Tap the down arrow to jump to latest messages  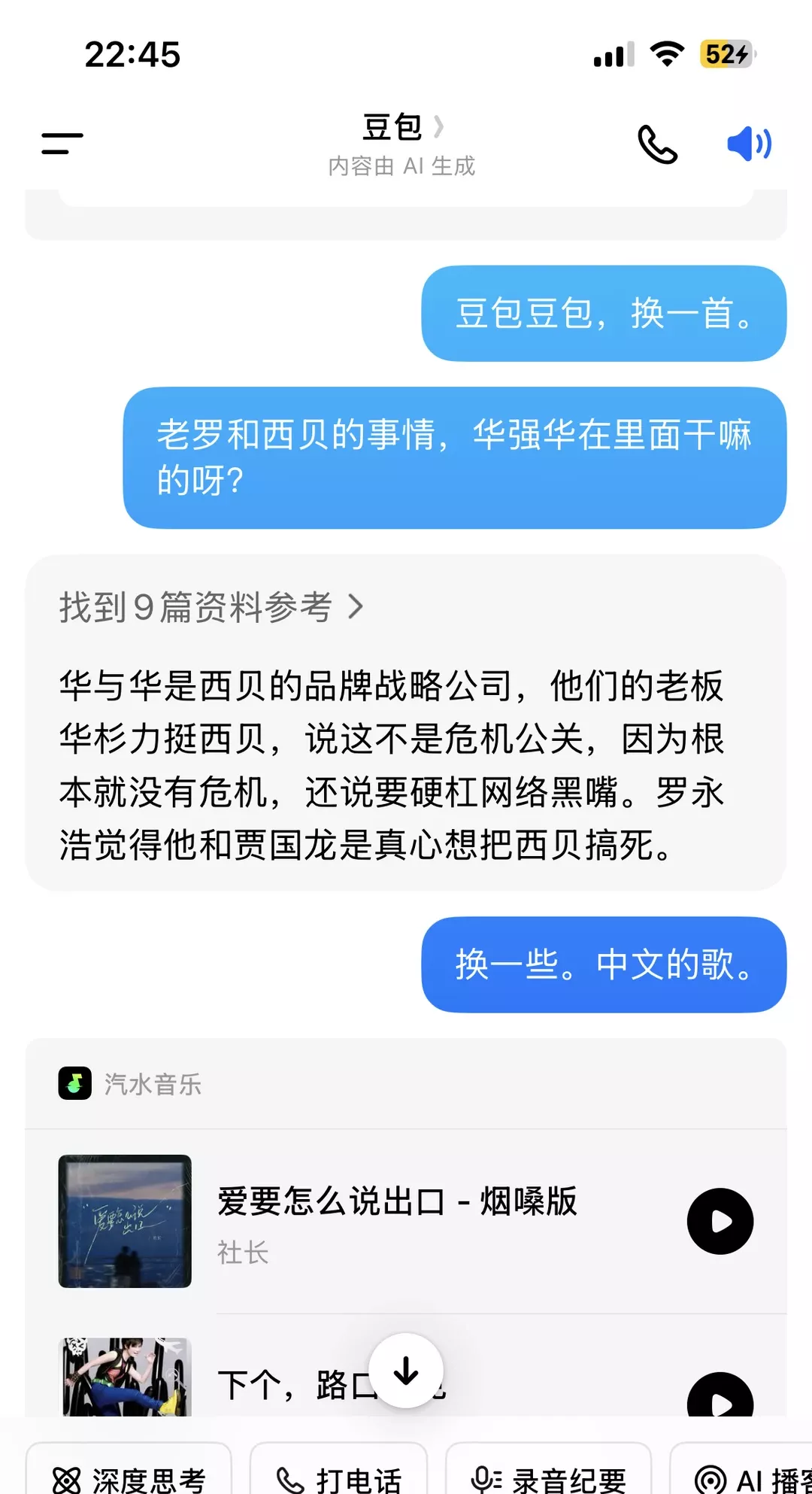pyautogui.click(x=406, y=1371)
